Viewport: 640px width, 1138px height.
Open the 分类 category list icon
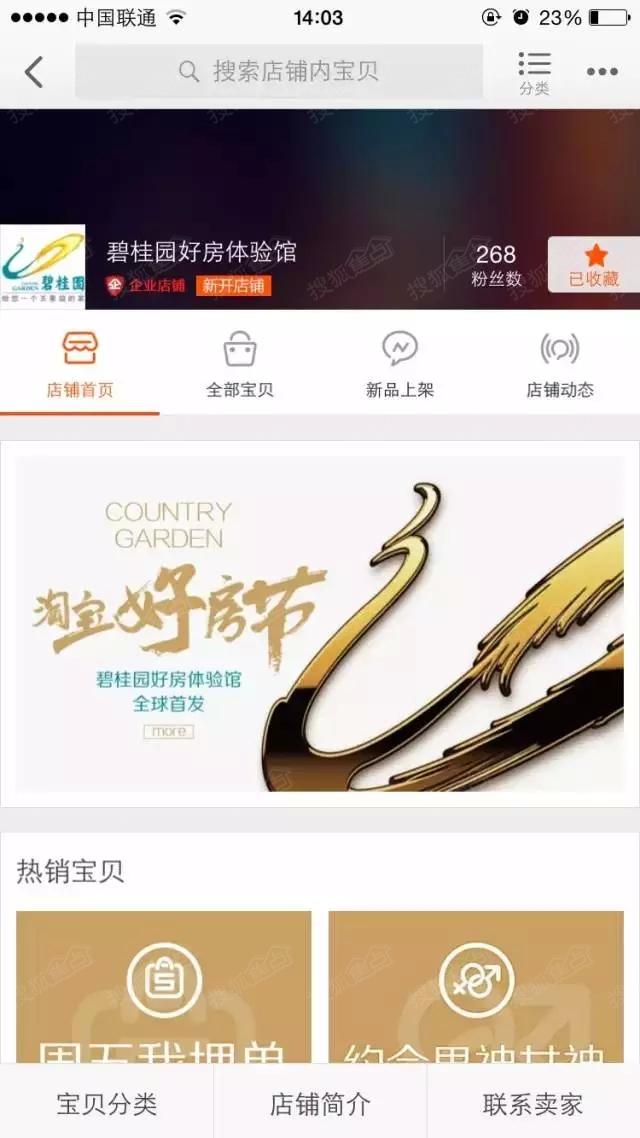coord(534,73)
